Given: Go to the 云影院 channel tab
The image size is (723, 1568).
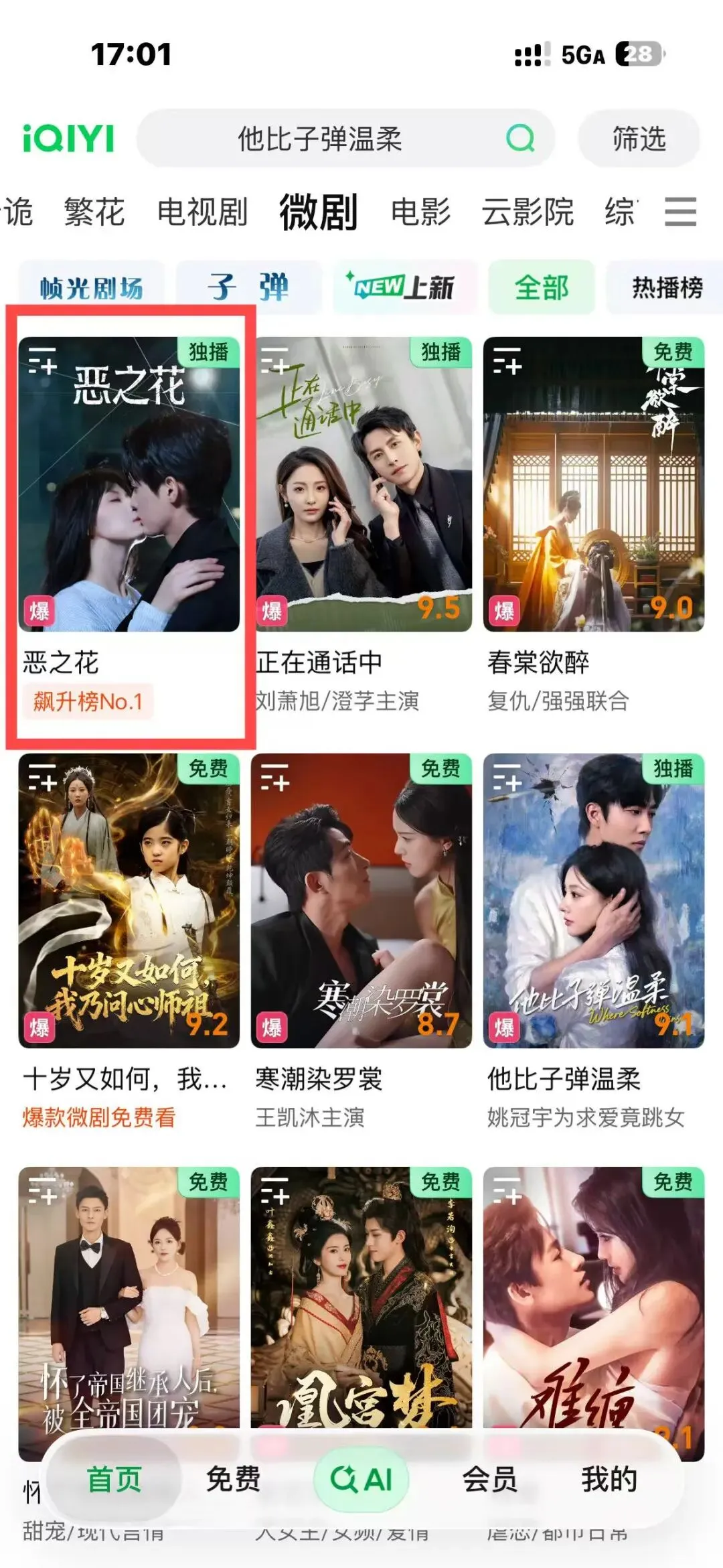Looking at the screenshot, I should coord(528,212).
